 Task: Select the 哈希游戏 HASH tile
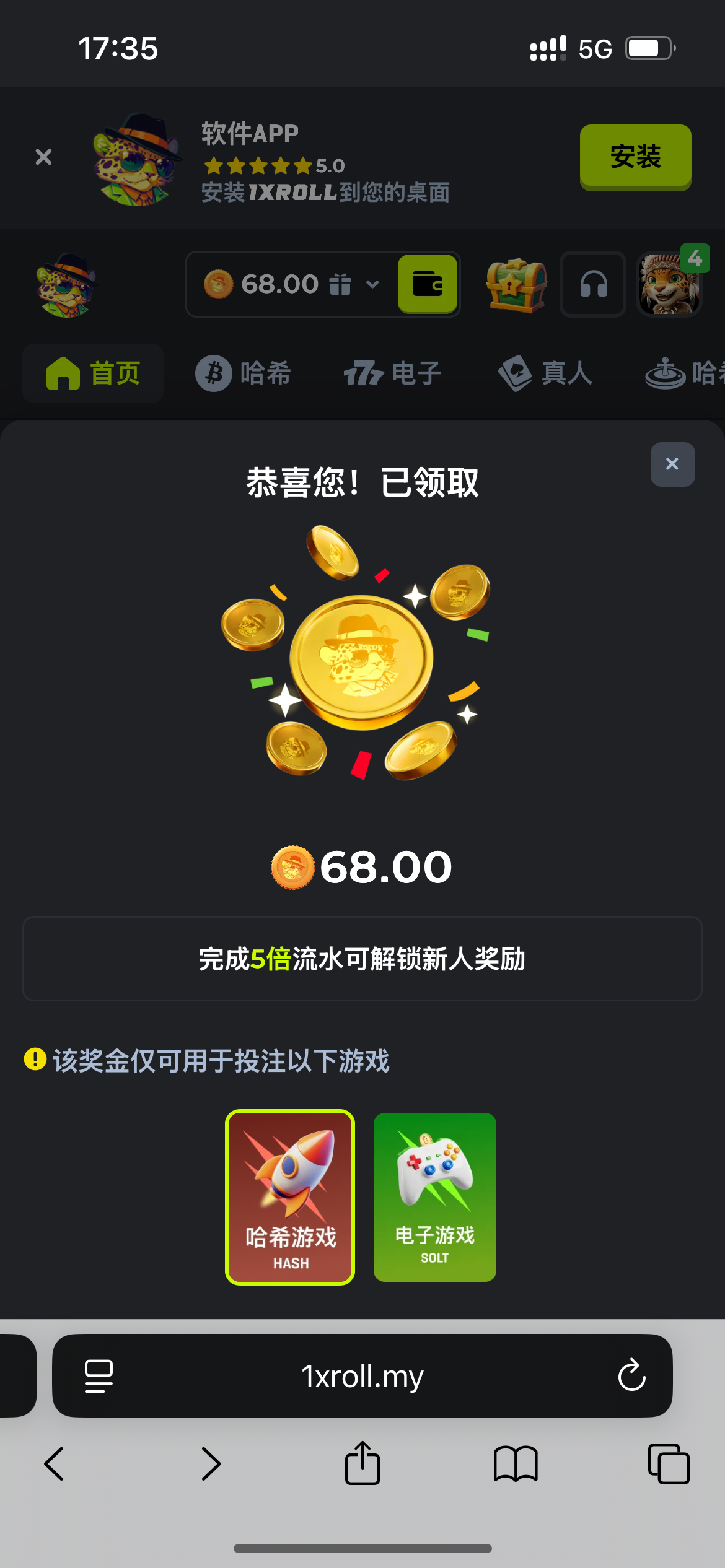tap(290, 1197)
